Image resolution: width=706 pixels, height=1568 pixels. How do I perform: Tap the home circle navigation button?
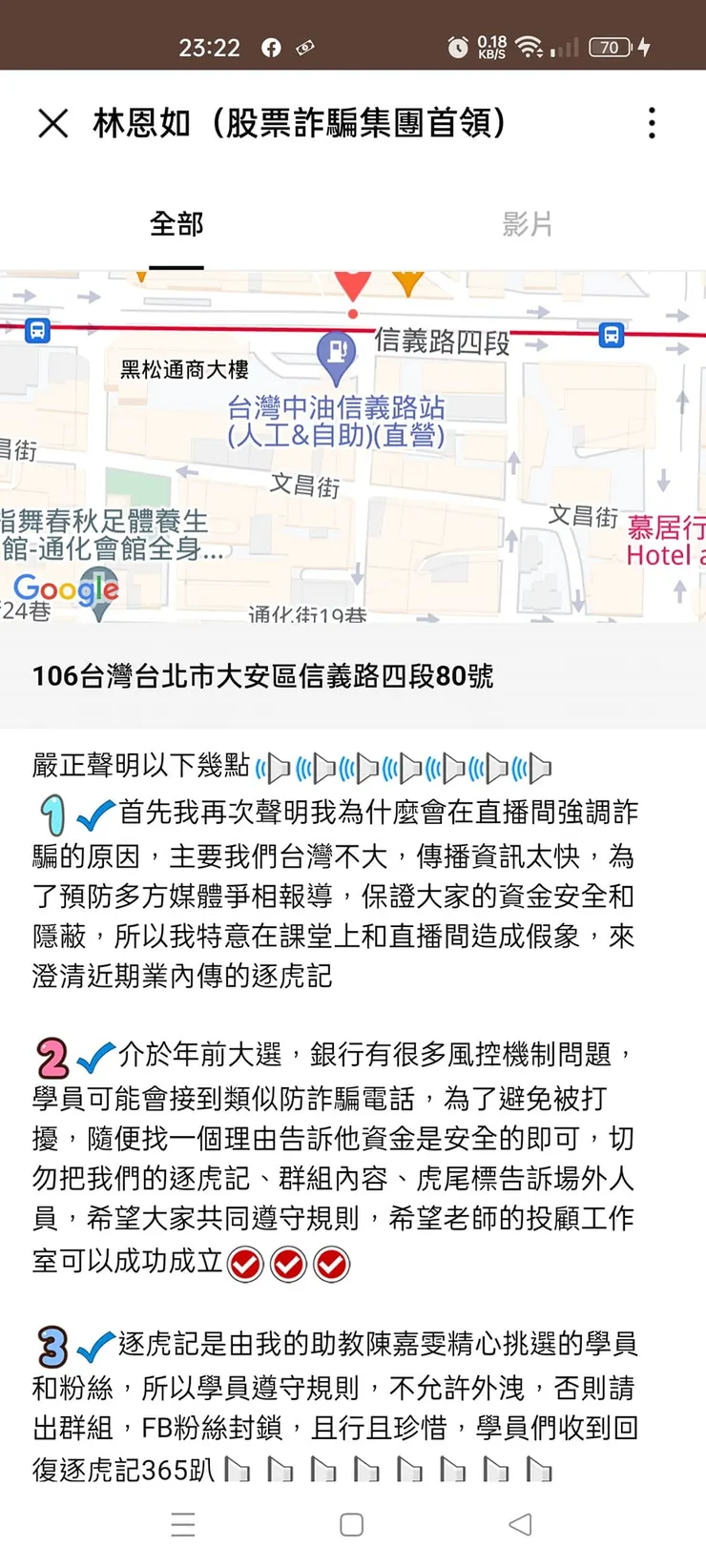352,1525
